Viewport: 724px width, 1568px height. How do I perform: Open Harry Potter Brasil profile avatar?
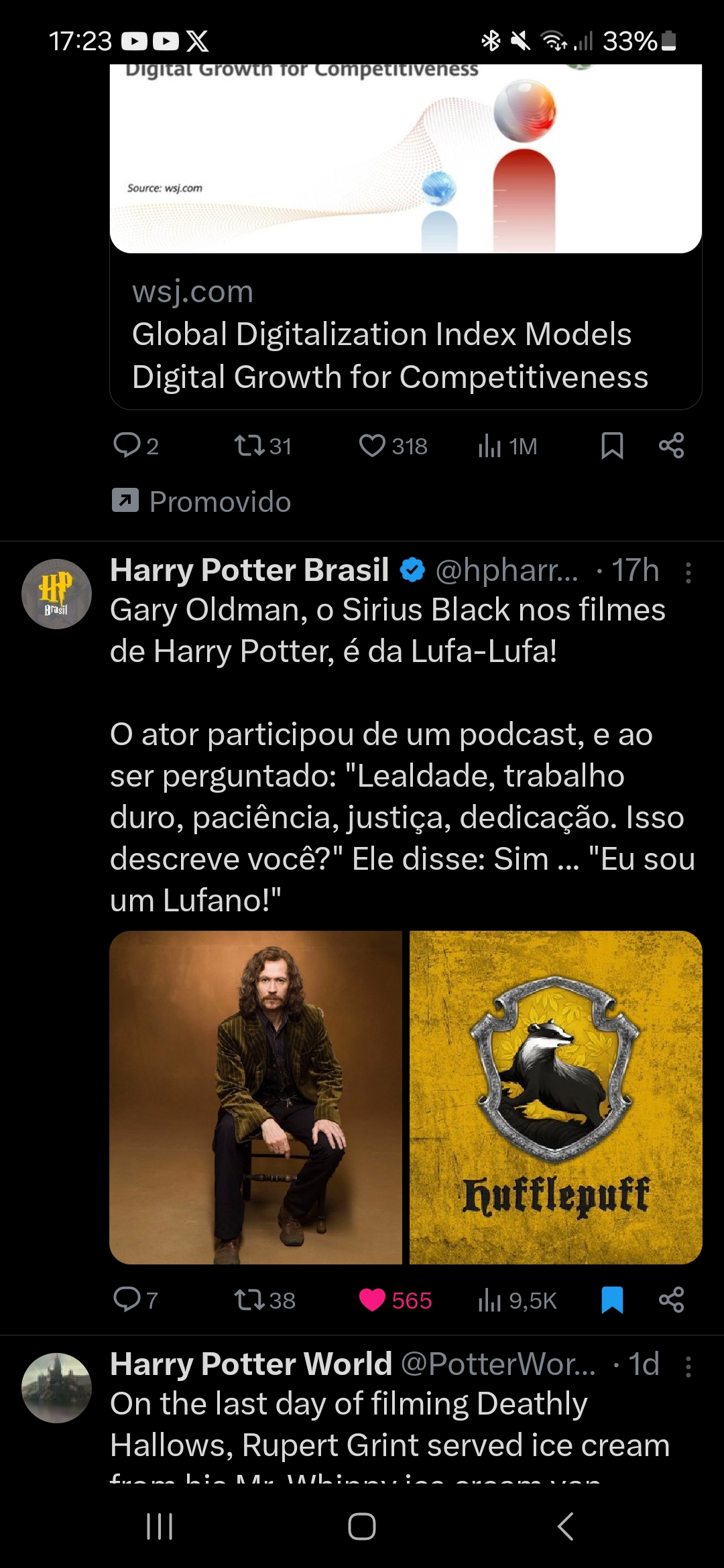56,594
